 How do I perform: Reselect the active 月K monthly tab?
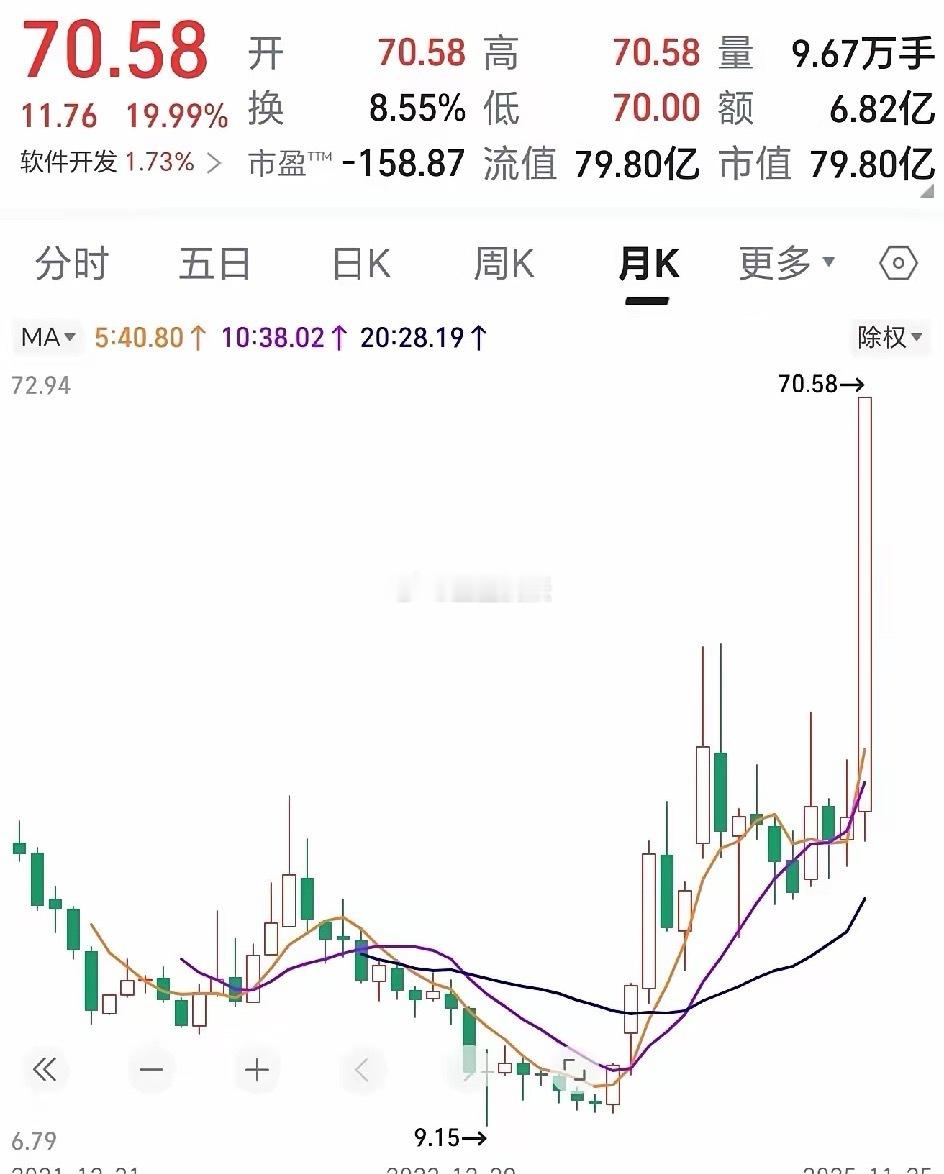tap(648, 263)
